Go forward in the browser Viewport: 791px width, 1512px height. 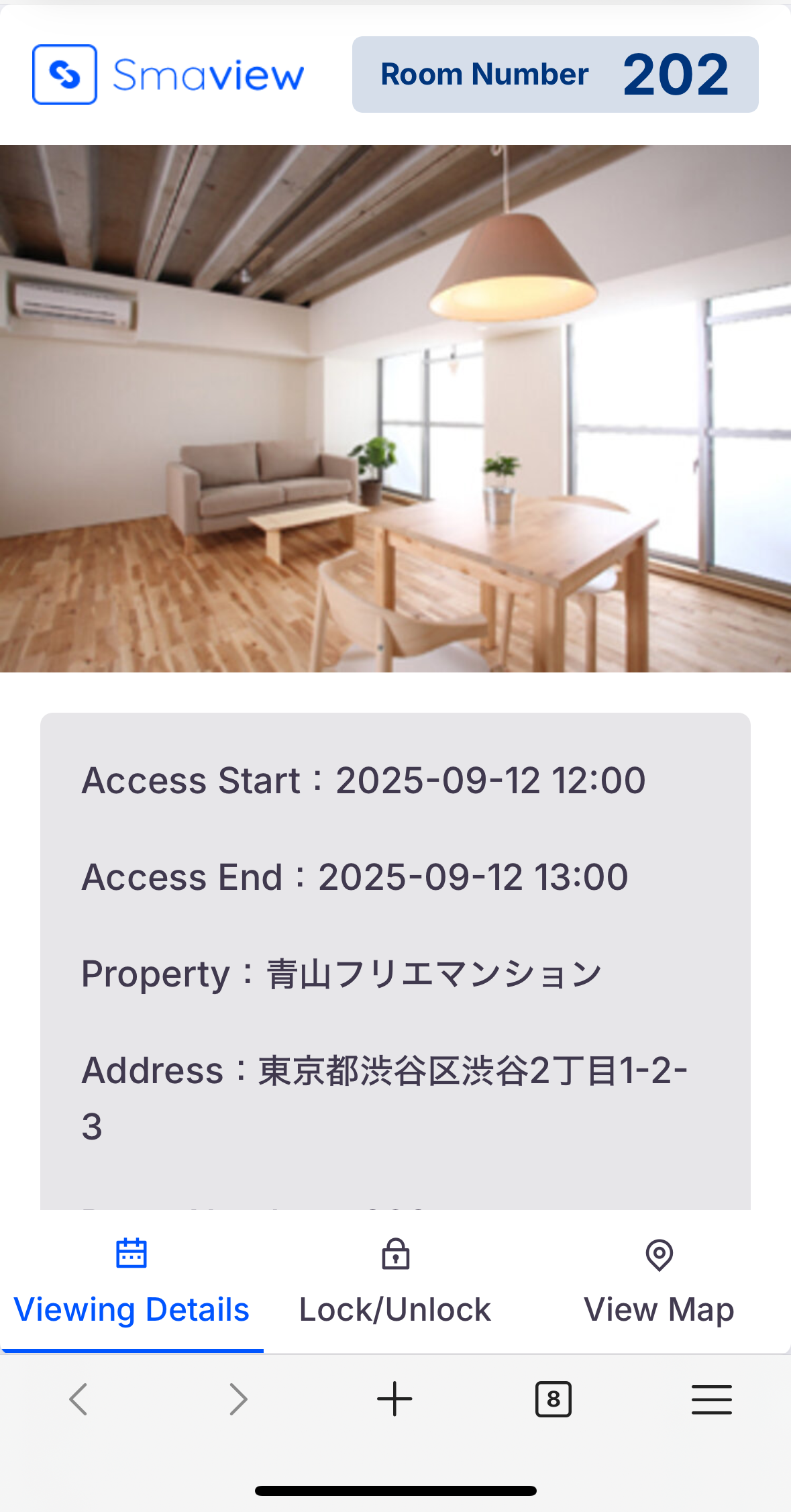click(238, 1399)
